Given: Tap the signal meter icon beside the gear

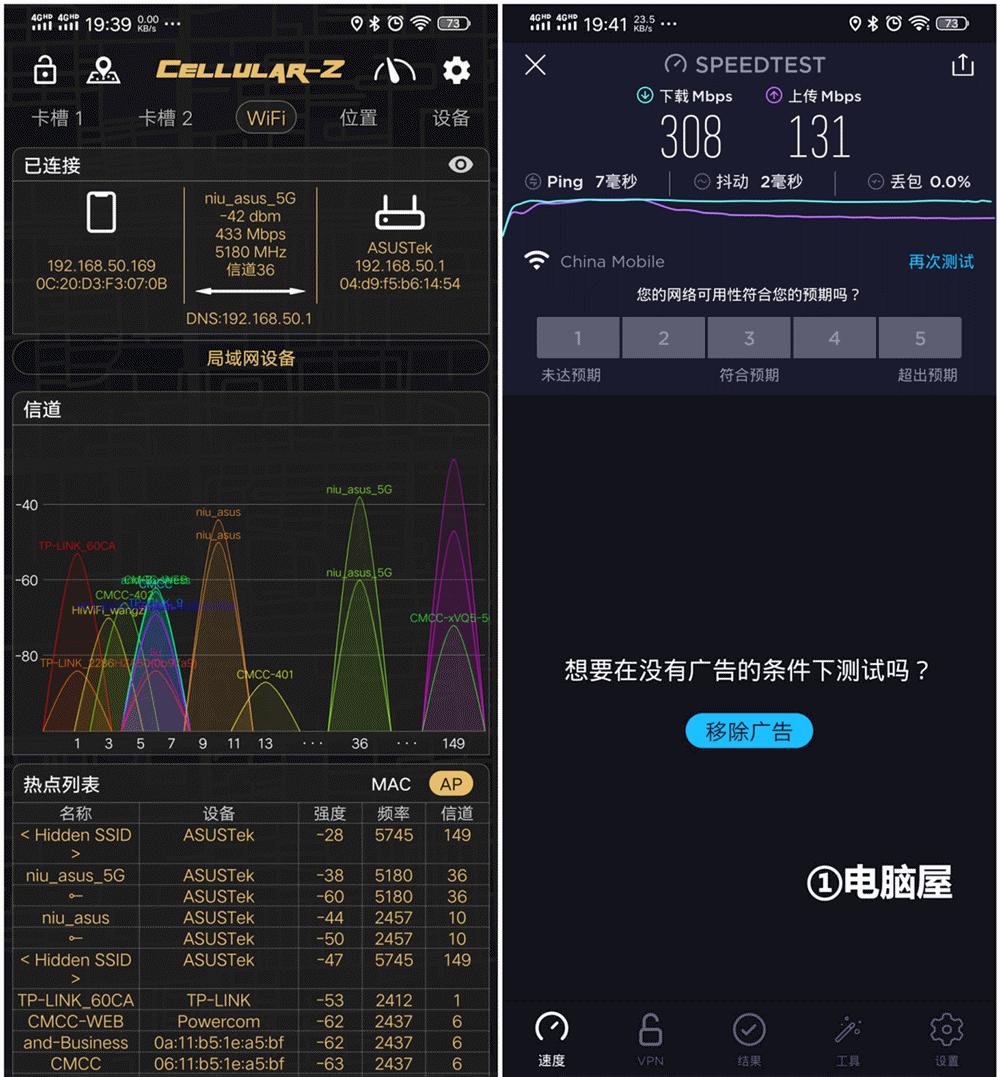Looking at the screenshot, I should [395, 70].
